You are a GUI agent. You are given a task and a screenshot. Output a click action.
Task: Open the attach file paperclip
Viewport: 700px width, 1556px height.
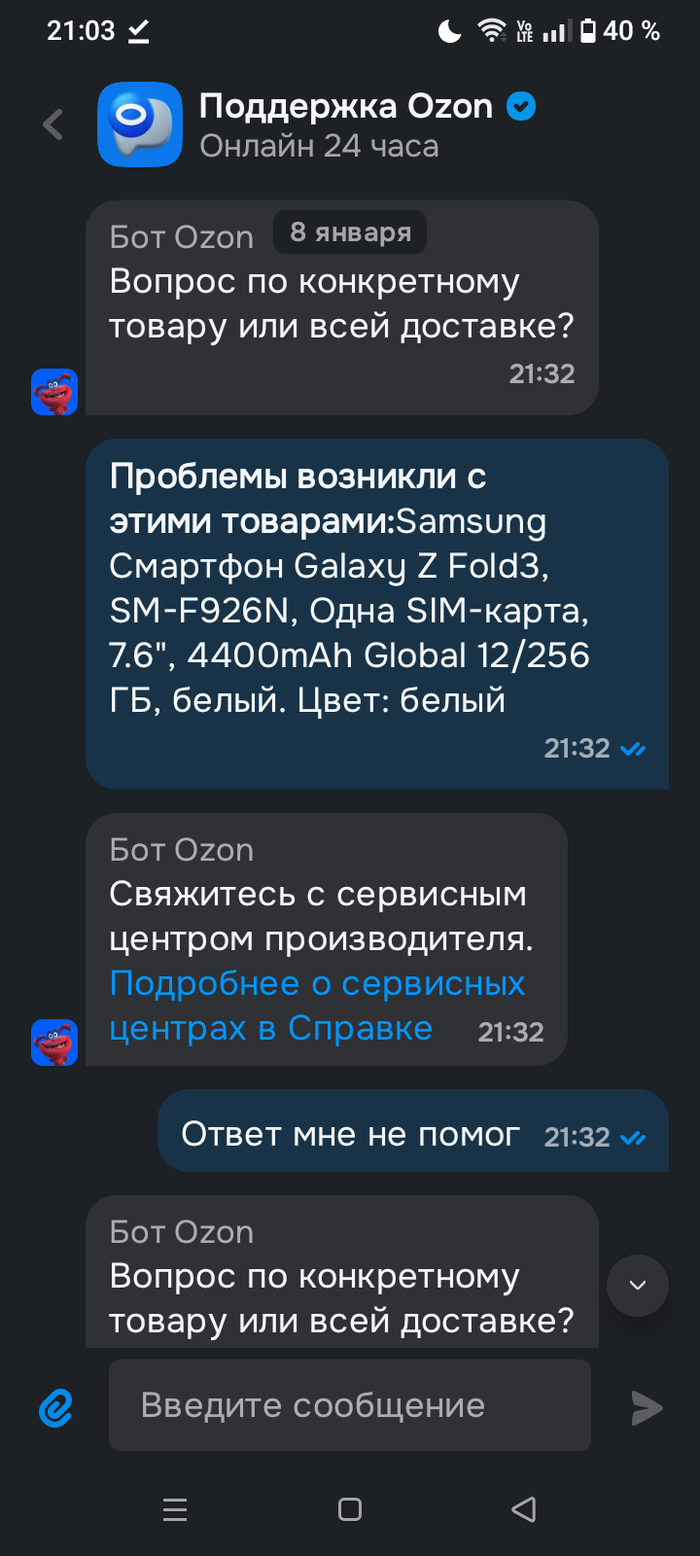[57, 1407]
